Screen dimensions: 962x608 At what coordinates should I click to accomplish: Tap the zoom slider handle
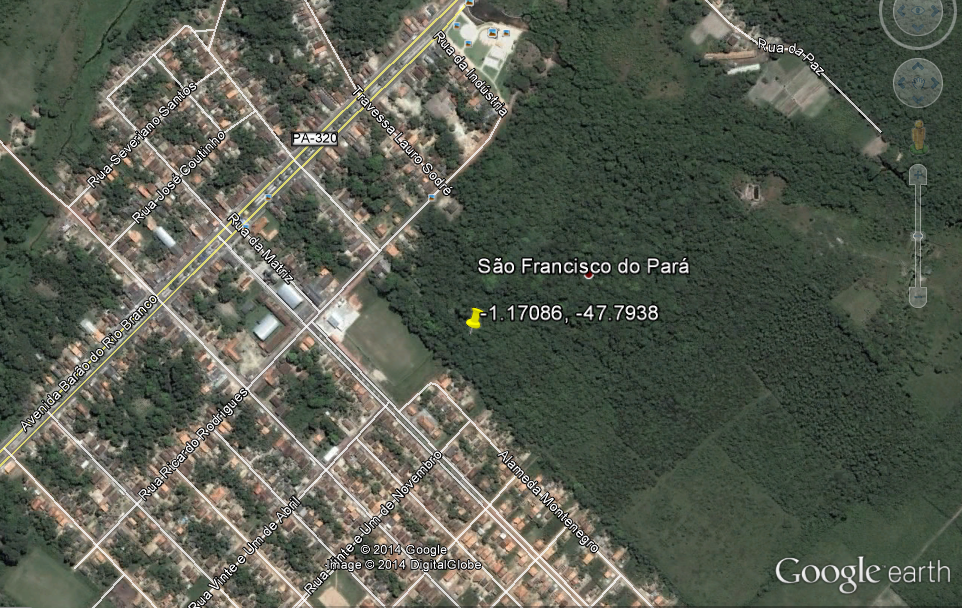coord(917,236)
